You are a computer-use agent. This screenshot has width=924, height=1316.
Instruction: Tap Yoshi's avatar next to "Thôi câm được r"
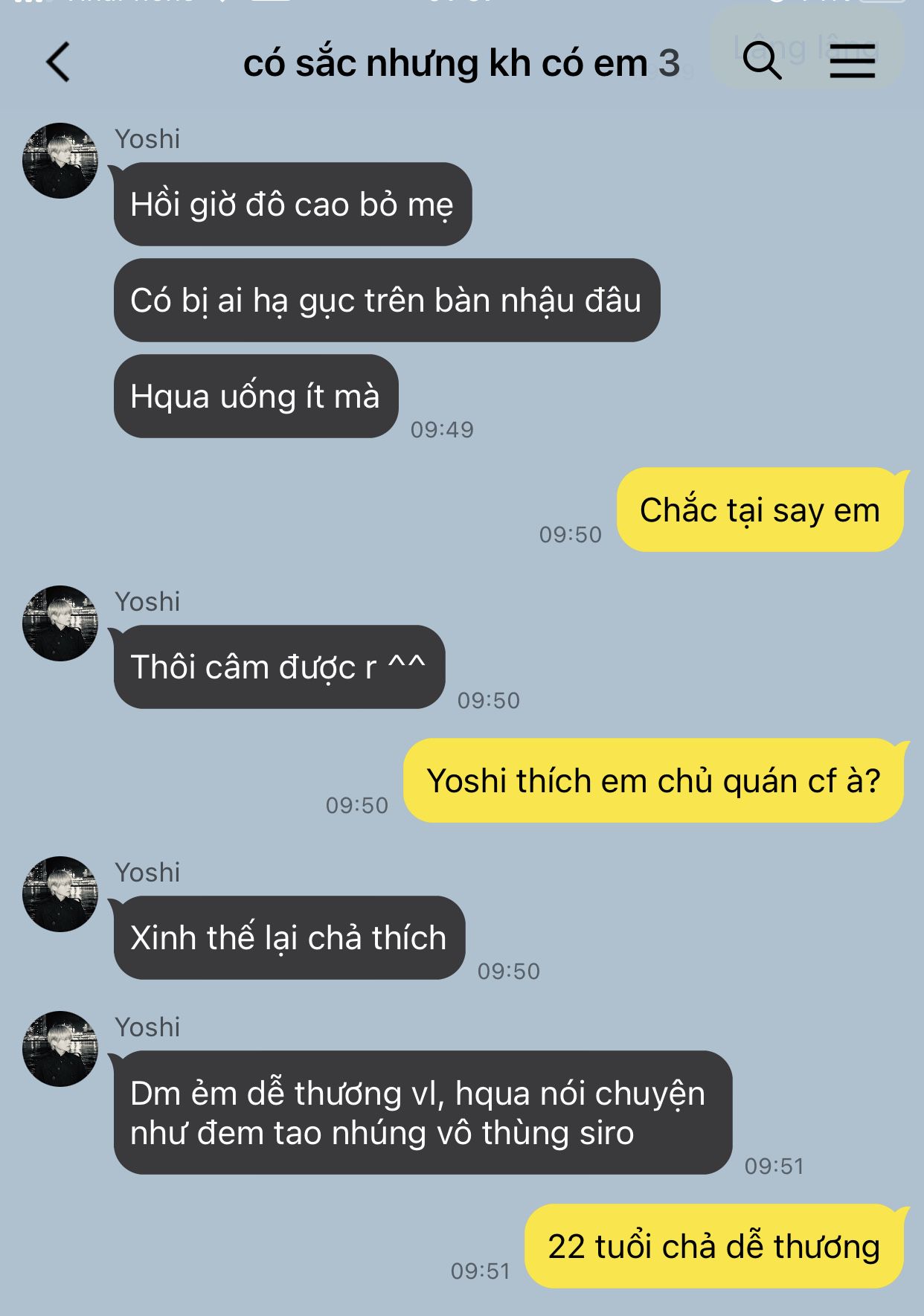[x=60, y=623]
